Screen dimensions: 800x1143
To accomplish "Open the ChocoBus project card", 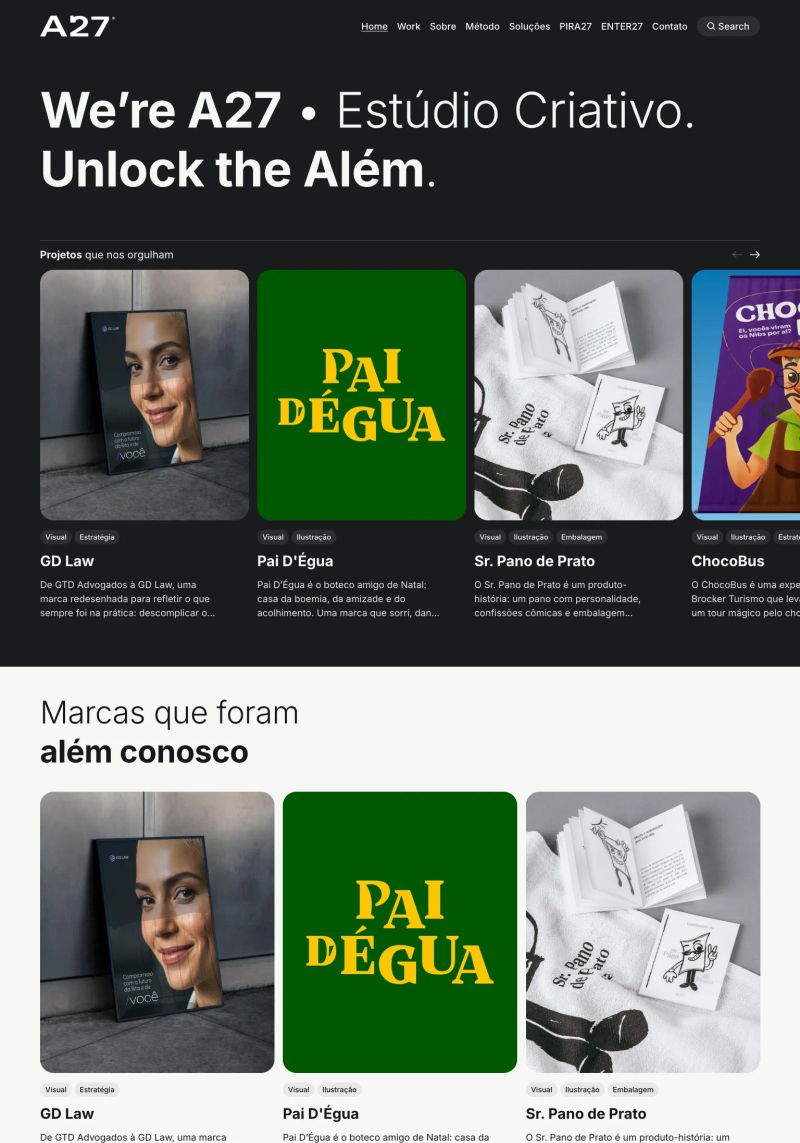I will (746, 395).
